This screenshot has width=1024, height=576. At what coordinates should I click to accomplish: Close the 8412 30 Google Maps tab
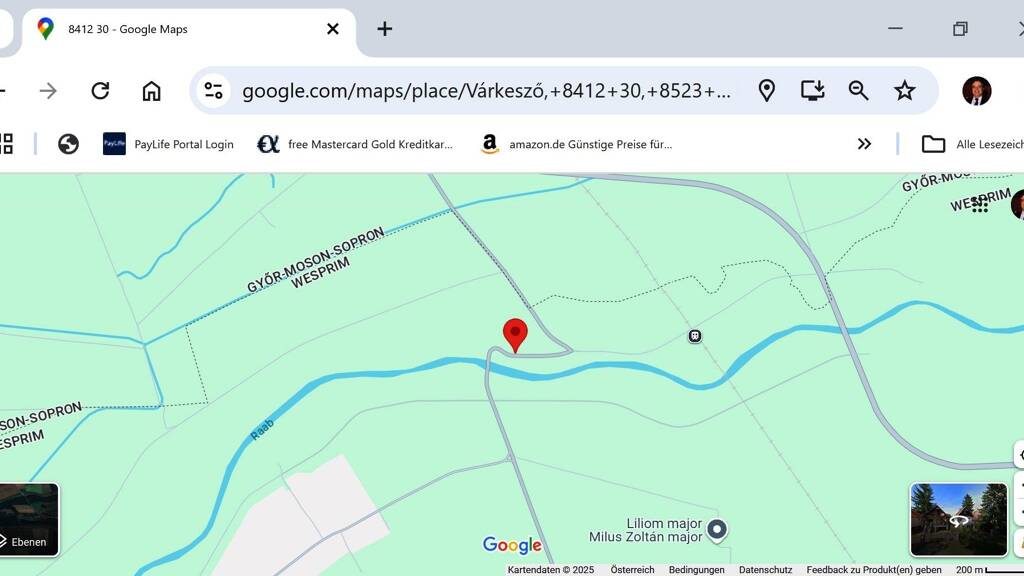[333, 29]
